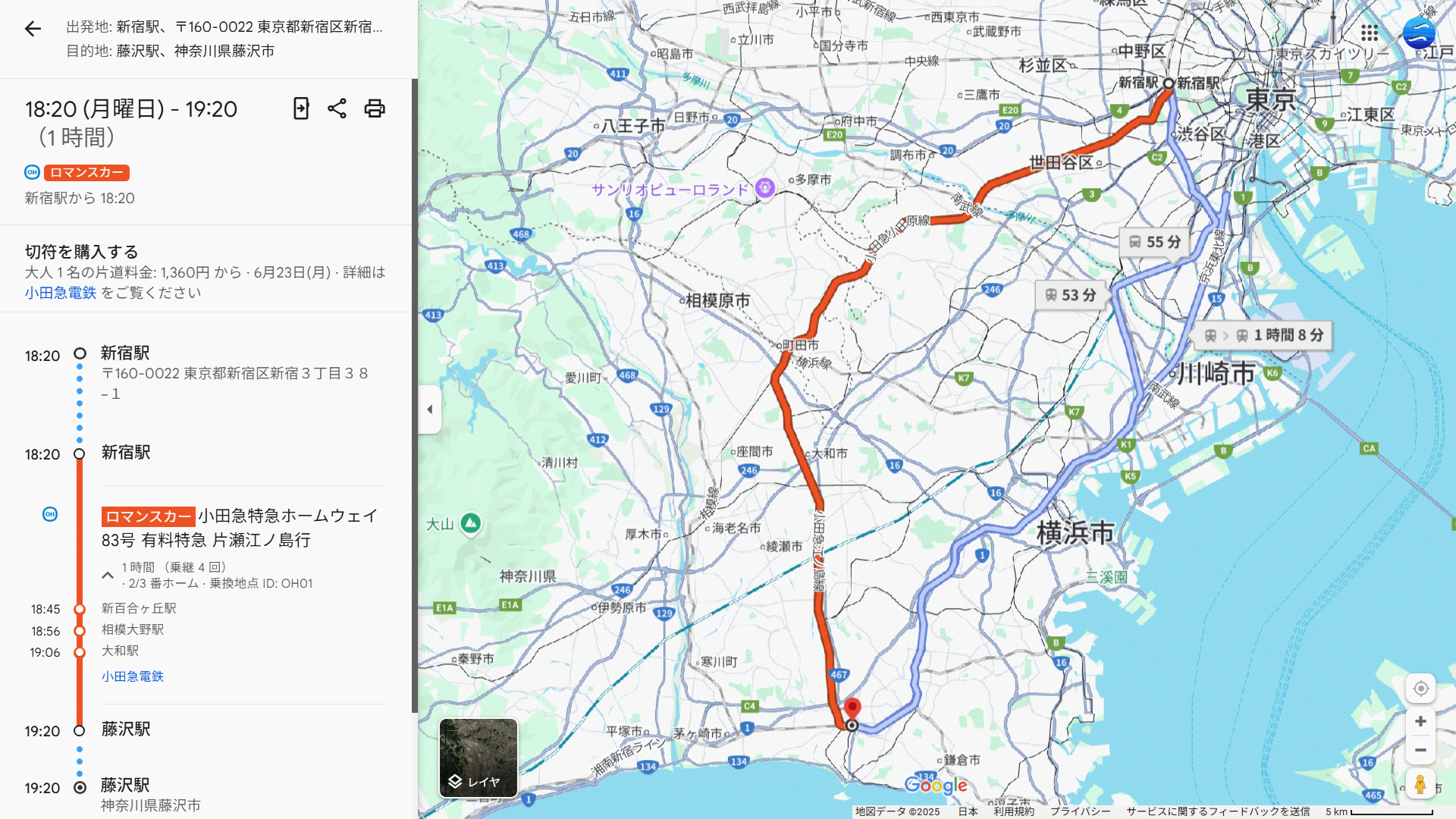1456x819 pixels.
Task: Zoom out on the map
Action: click(1420, 750)
